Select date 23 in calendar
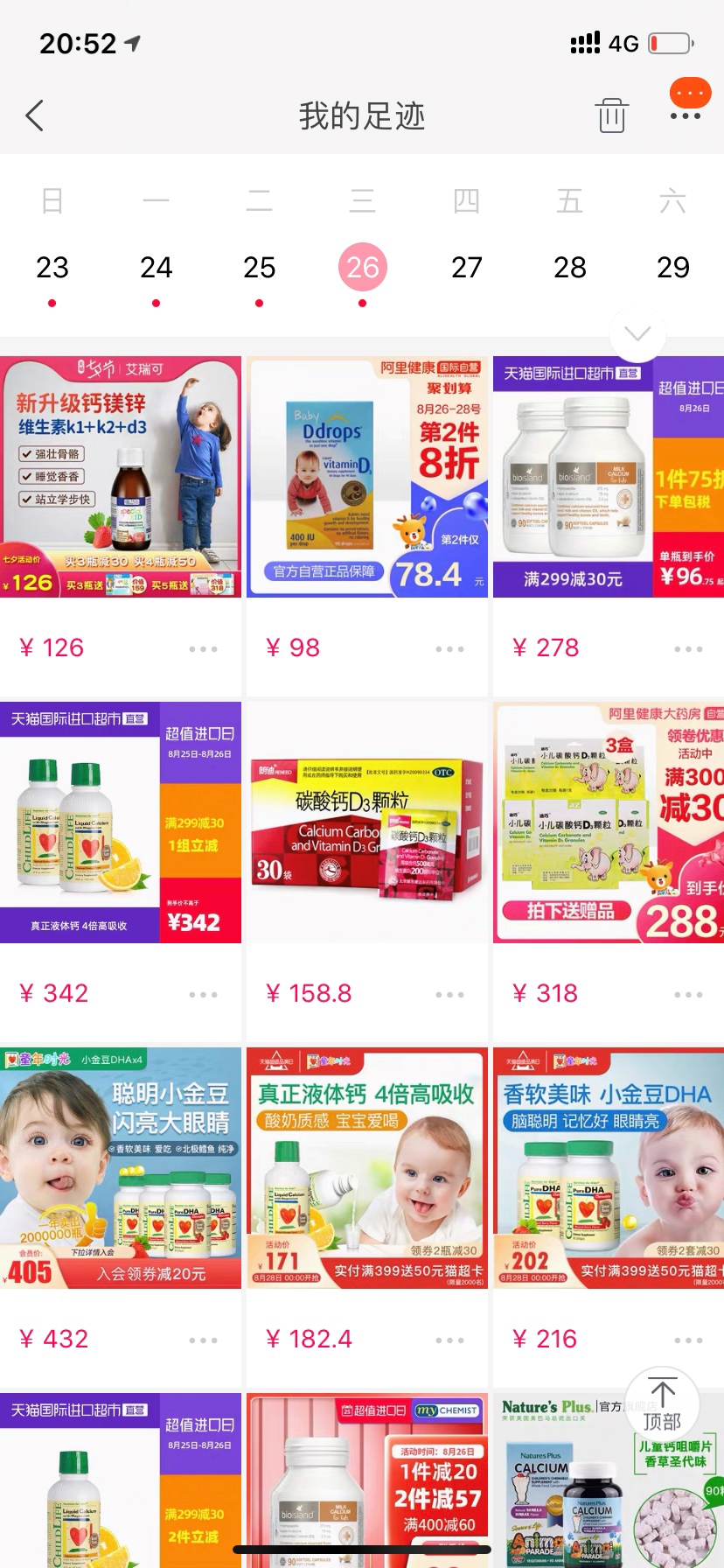This screenshot has height=1568, width=724. click(x=52, y=268)
